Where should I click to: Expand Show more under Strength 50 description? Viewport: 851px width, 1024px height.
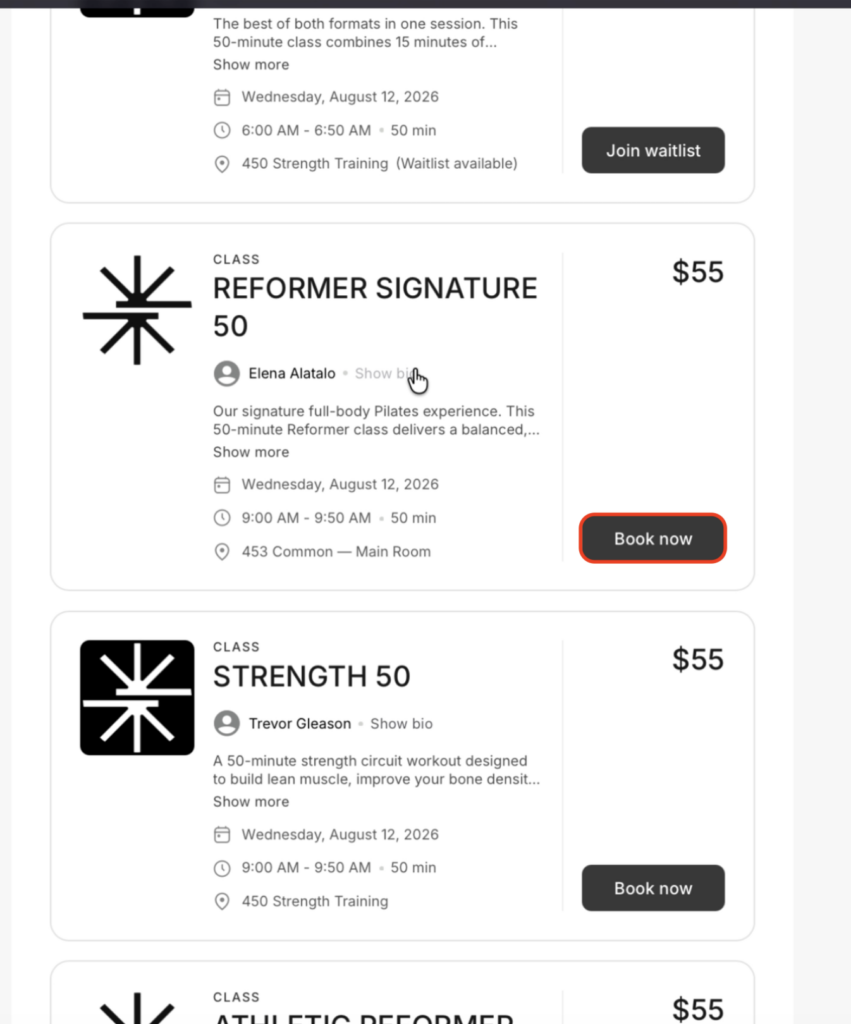click(251, 801)
